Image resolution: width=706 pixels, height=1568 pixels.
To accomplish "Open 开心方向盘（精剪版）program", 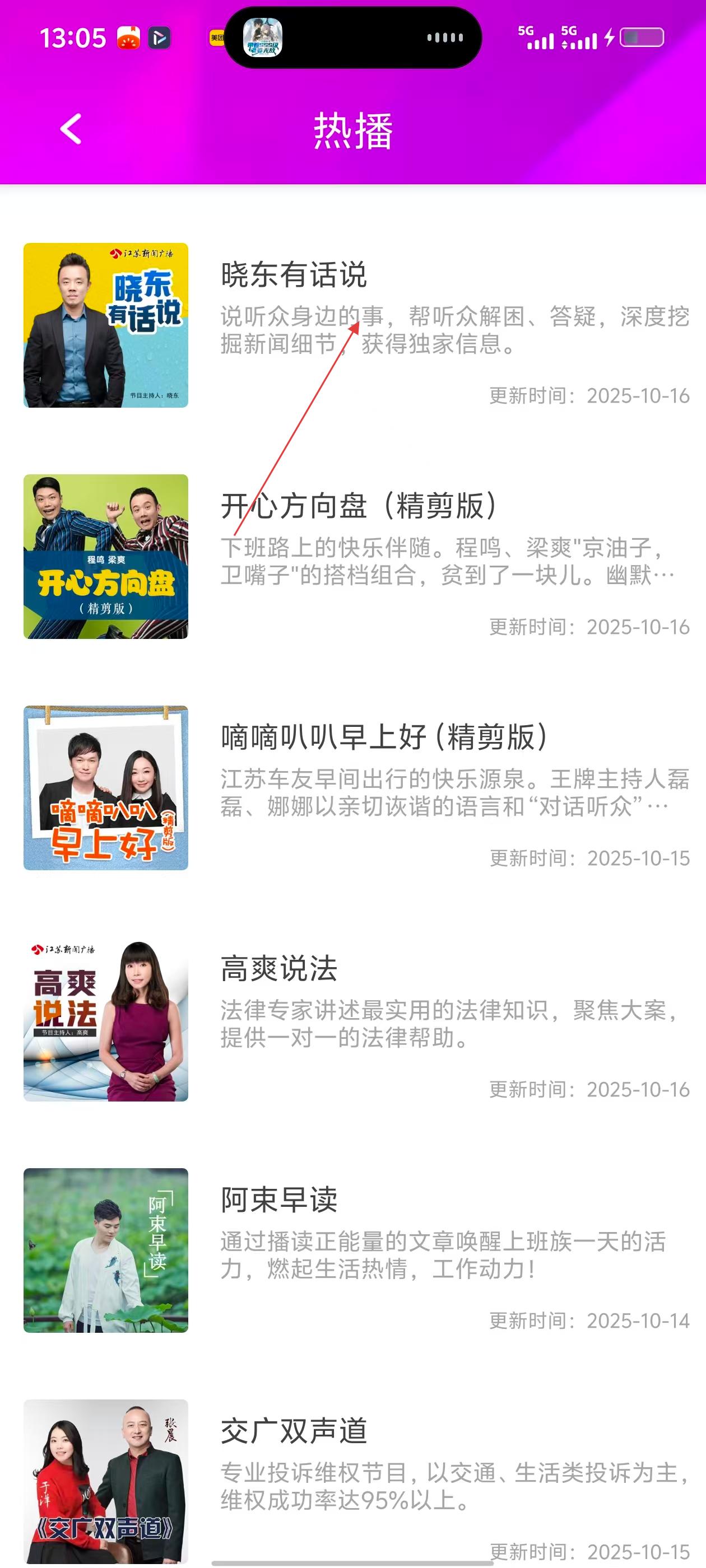I will [359, 506].
